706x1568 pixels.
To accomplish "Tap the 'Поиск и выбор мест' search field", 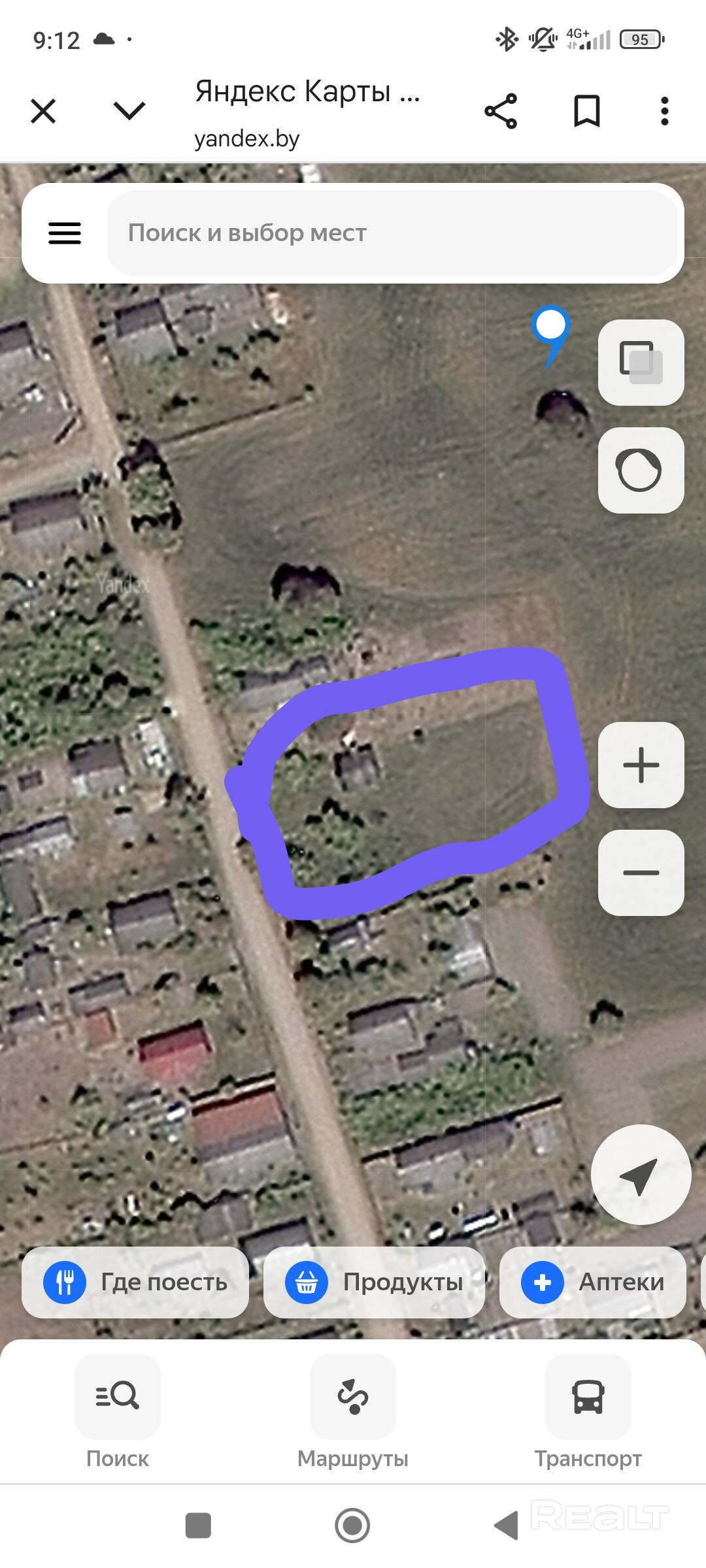I will pyautogui.click(x=392, y=233).
